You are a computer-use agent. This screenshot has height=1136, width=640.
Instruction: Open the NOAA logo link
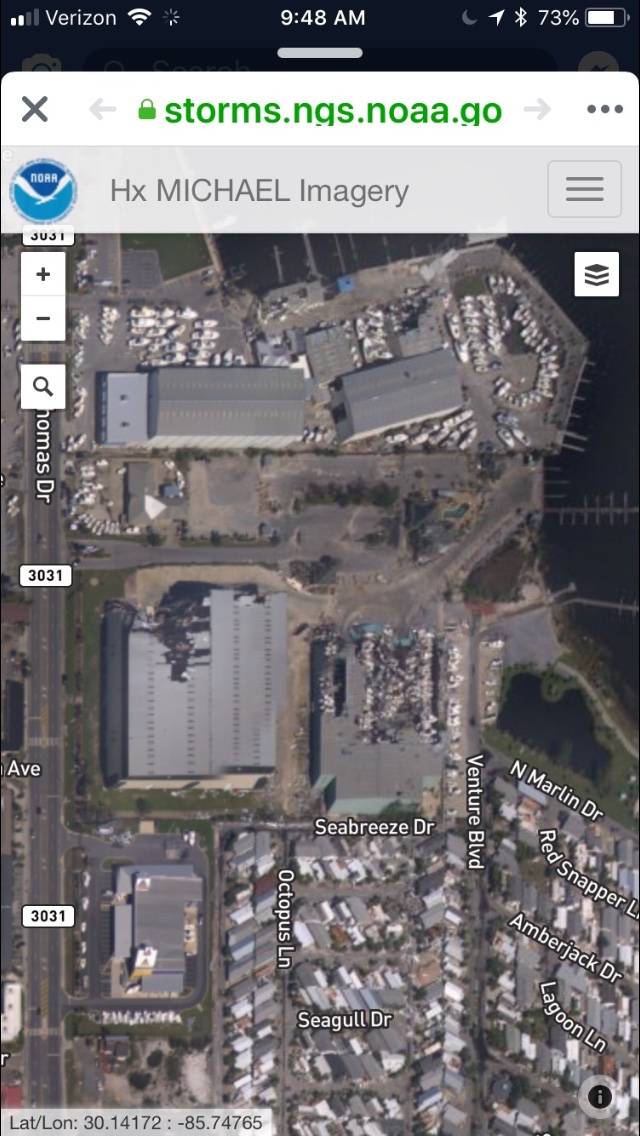(x=43, y=191)
